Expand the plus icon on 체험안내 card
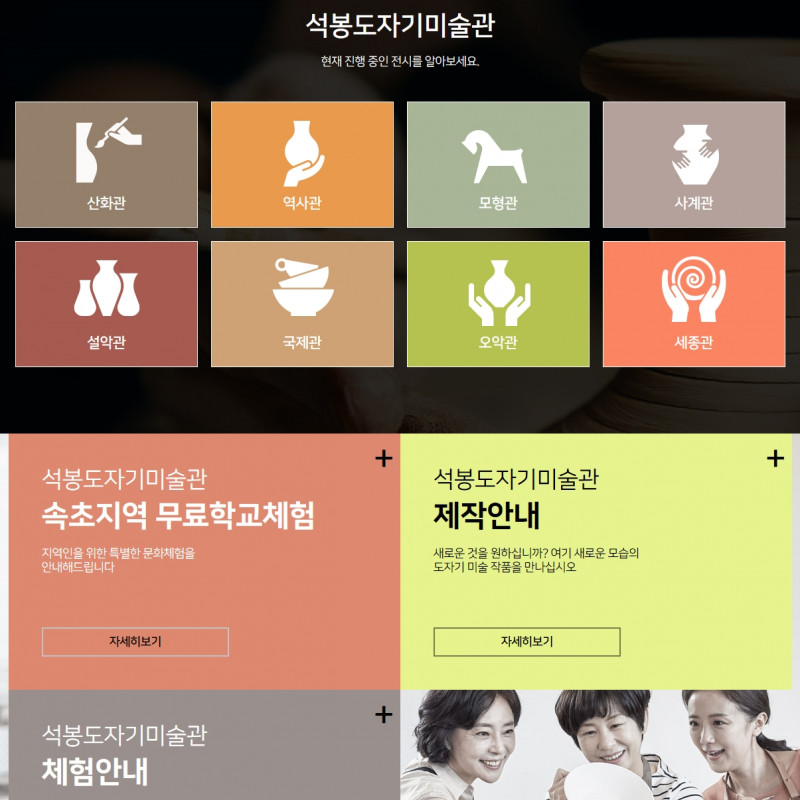The width and height of the screenshot is (800, 800). click(383, 715)
